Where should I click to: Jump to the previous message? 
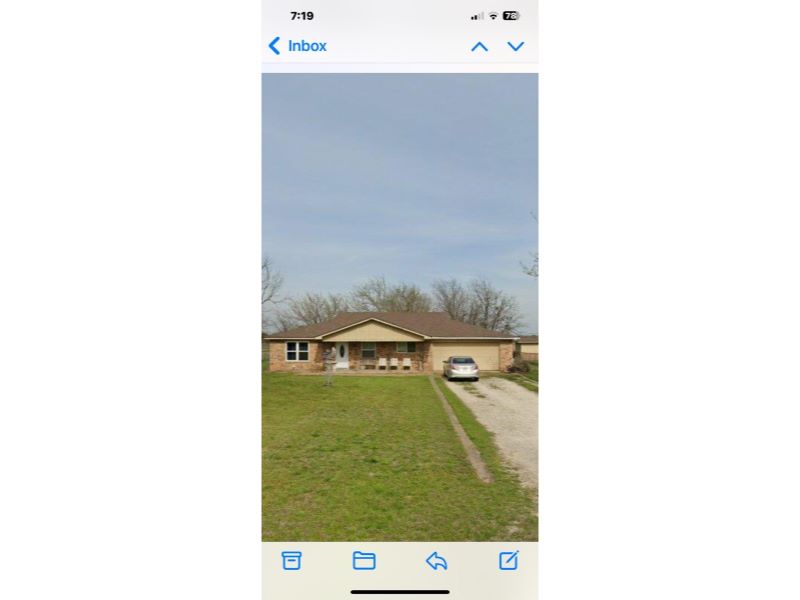(480, 46)
